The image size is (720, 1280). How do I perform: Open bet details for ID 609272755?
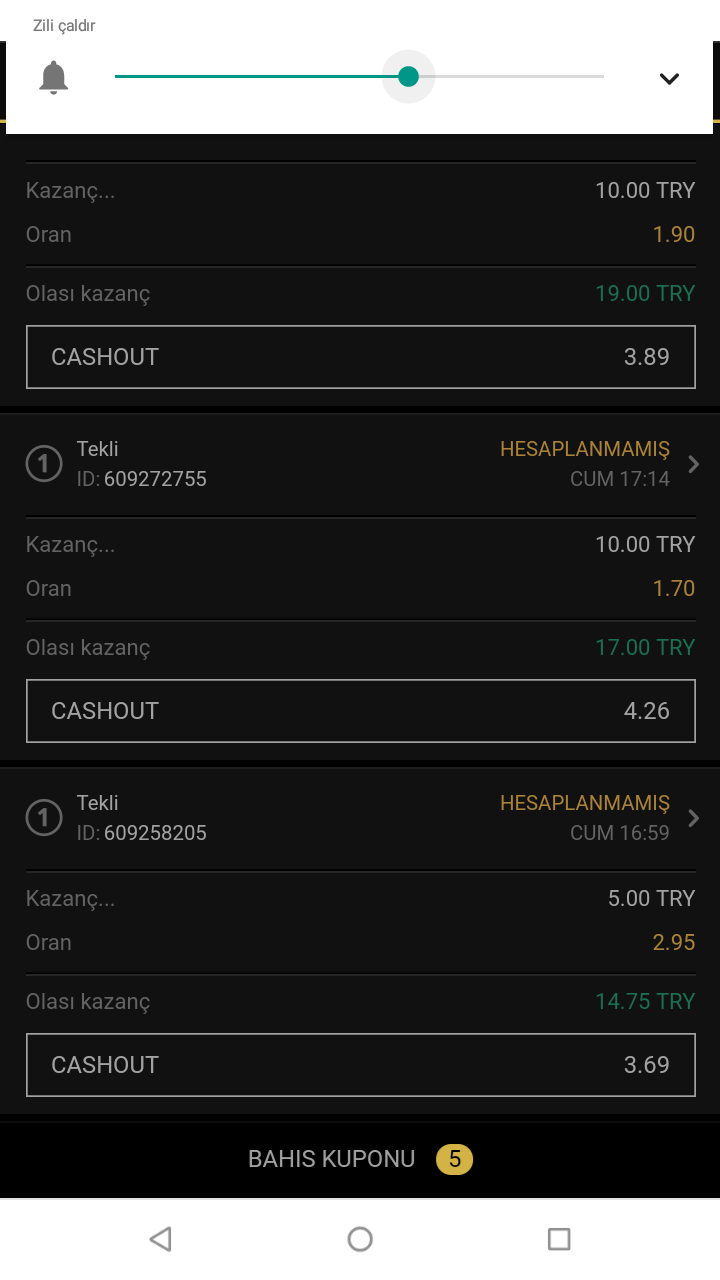point(694,464)
